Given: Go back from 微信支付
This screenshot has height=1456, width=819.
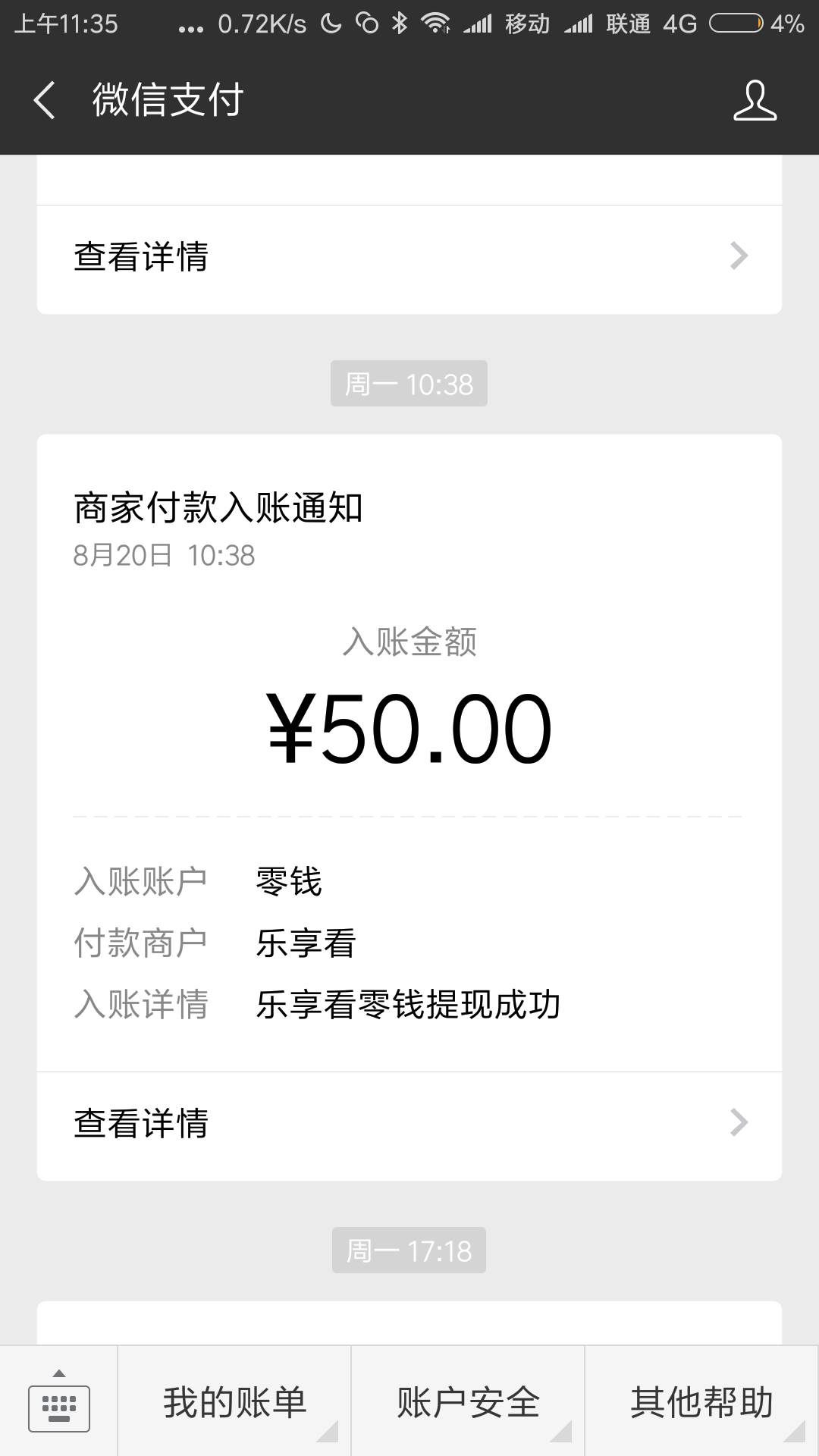Looking at the screenshot, I should [x=45, y=100].
